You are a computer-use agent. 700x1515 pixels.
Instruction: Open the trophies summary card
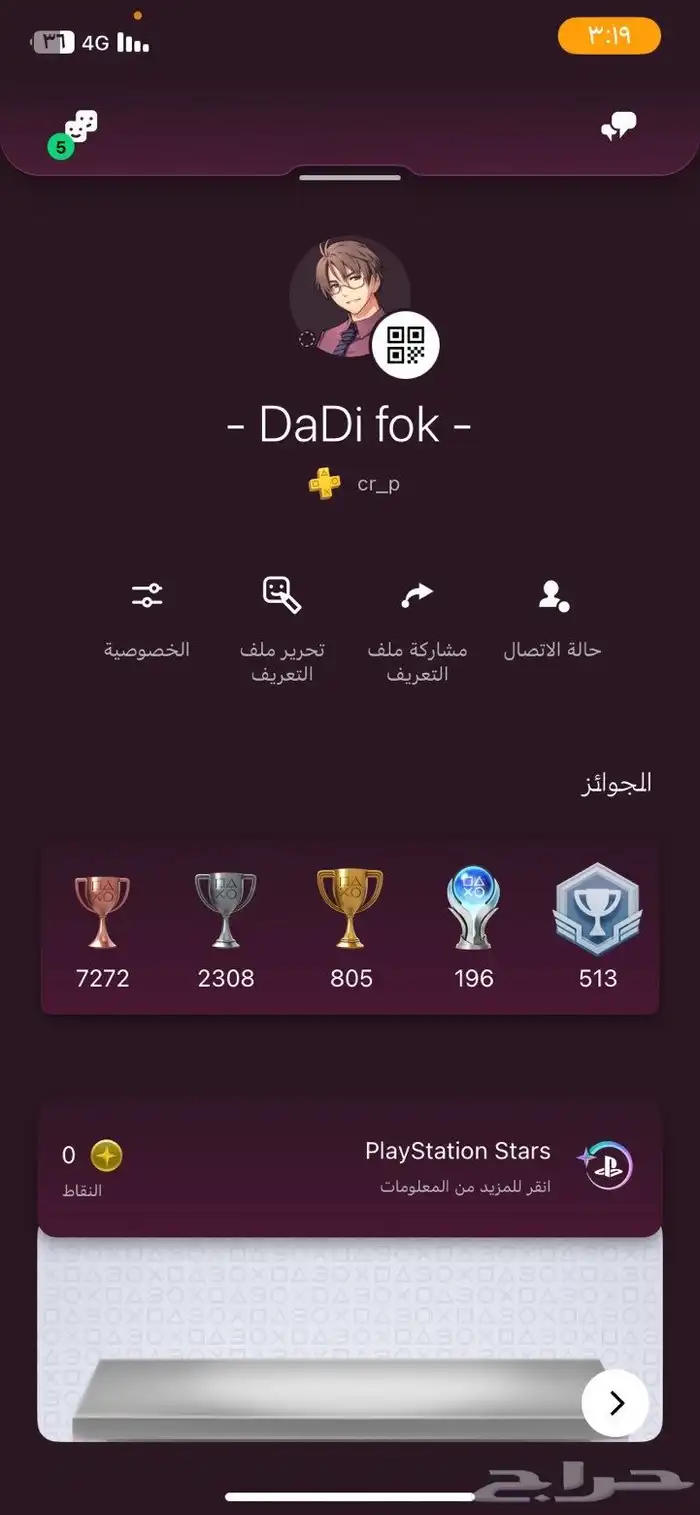point(350,930)
